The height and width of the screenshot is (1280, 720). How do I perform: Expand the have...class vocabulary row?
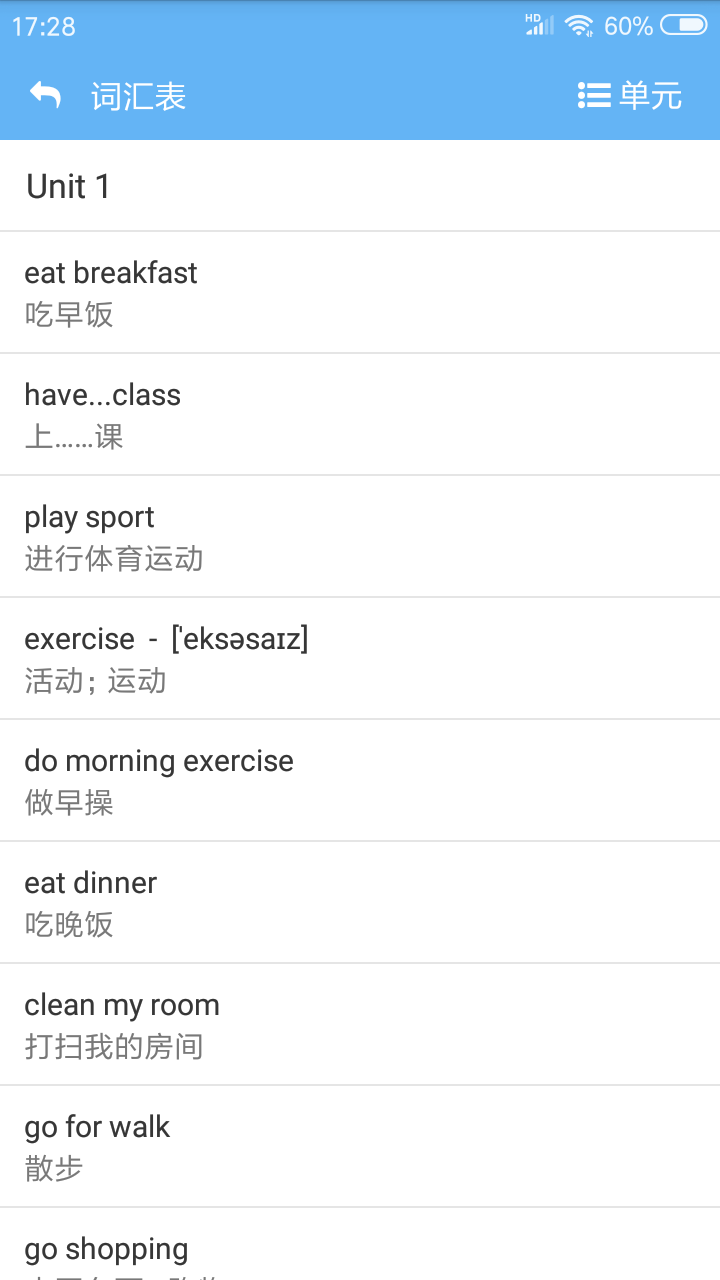360,414
